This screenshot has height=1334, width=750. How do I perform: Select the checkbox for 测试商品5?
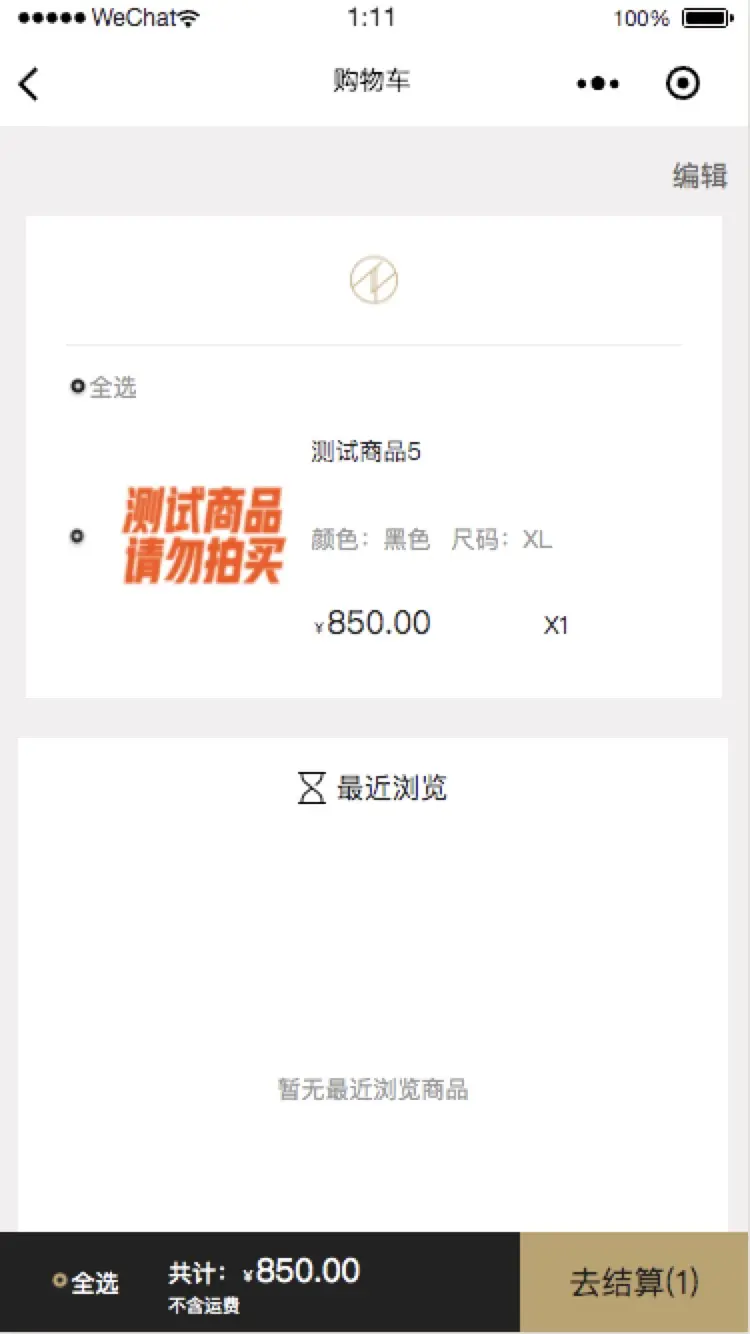[x=77, y=537]
